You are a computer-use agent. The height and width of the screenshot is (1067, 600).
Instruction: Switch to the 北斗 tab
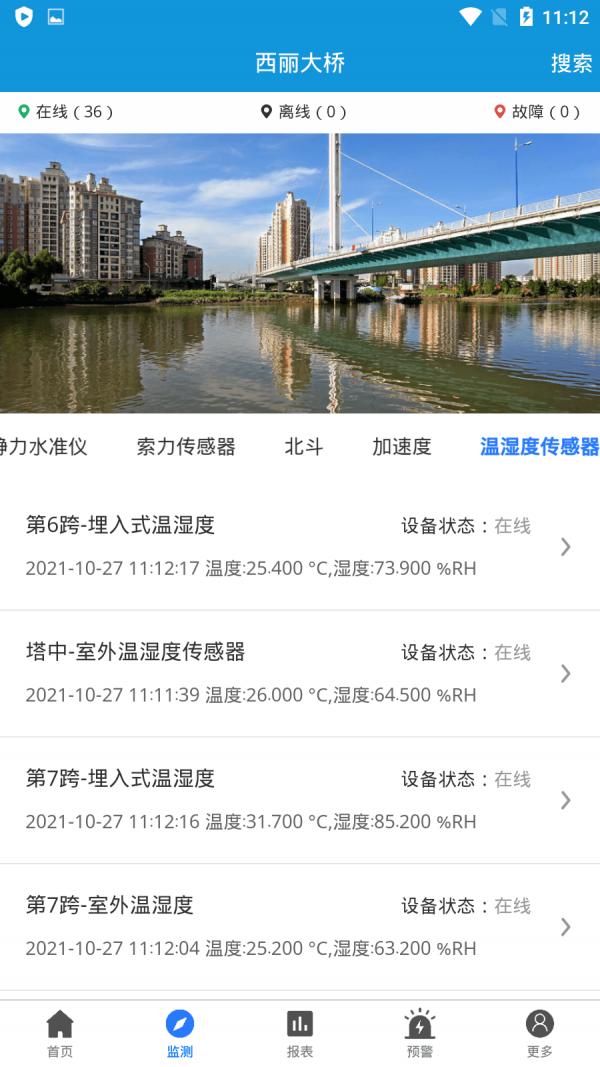click(x=304, y=447)
